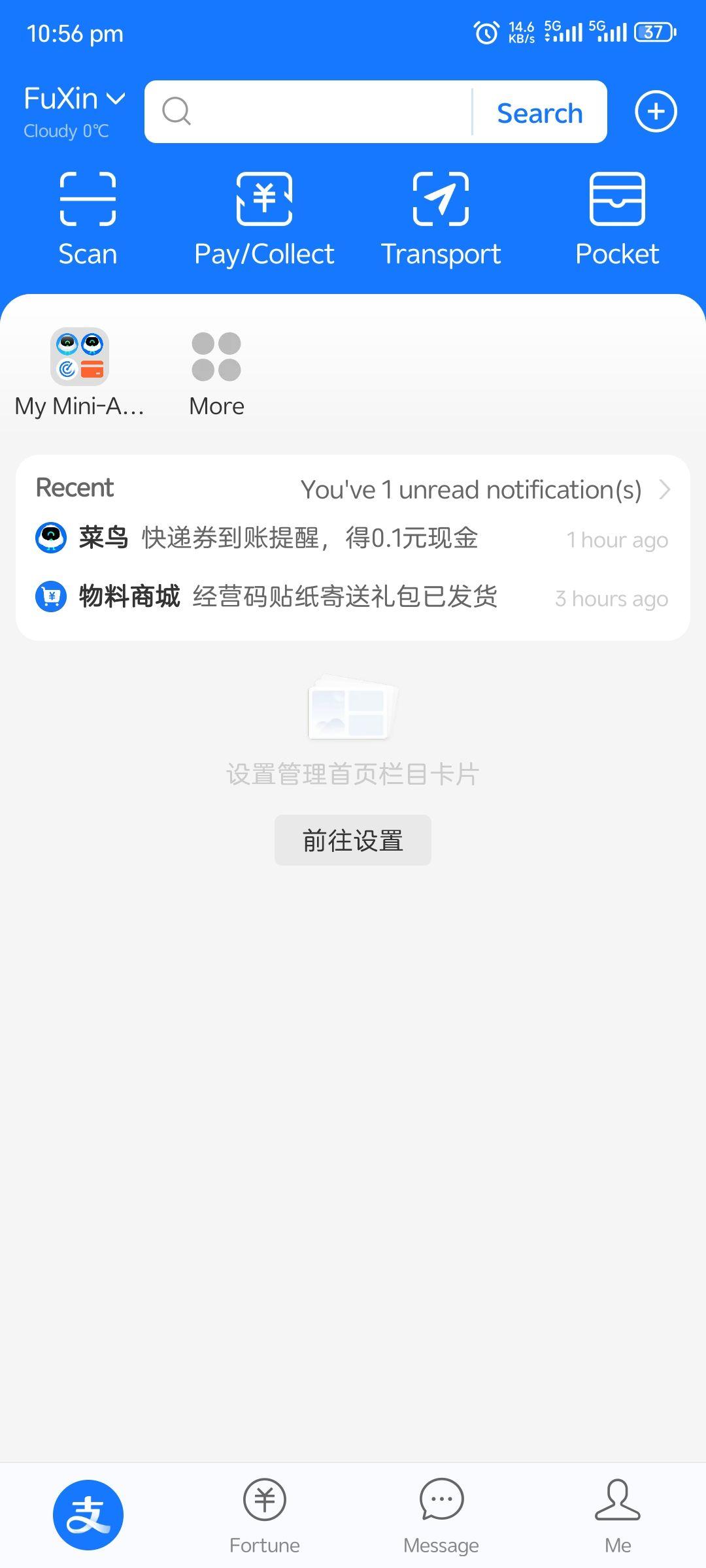Switch to the Fortune tab
This screenshot has height=1568, width=706.
(x=264, y=1509)
